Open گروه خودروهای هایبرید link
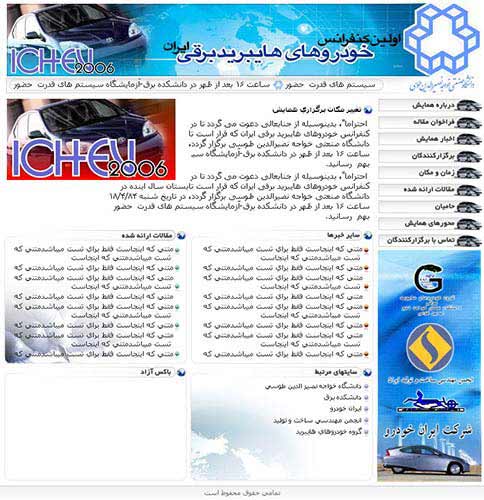Viewport: 484px width, 500px height. point(329,432)
